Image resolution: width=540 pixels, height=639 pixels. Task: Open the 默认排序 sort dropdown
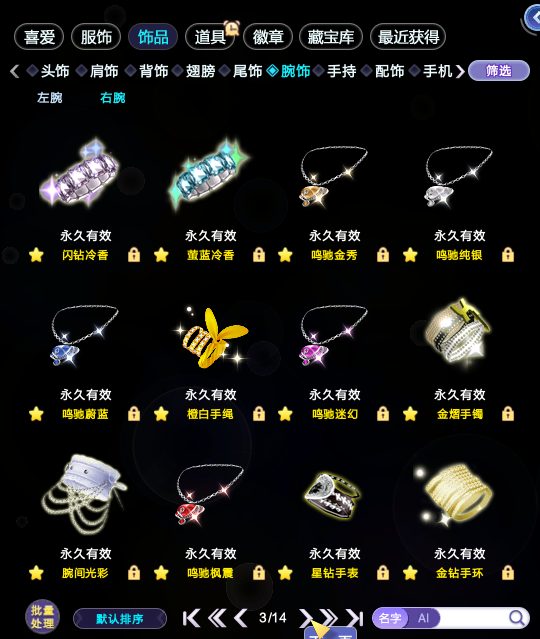[x=120, y=619]
